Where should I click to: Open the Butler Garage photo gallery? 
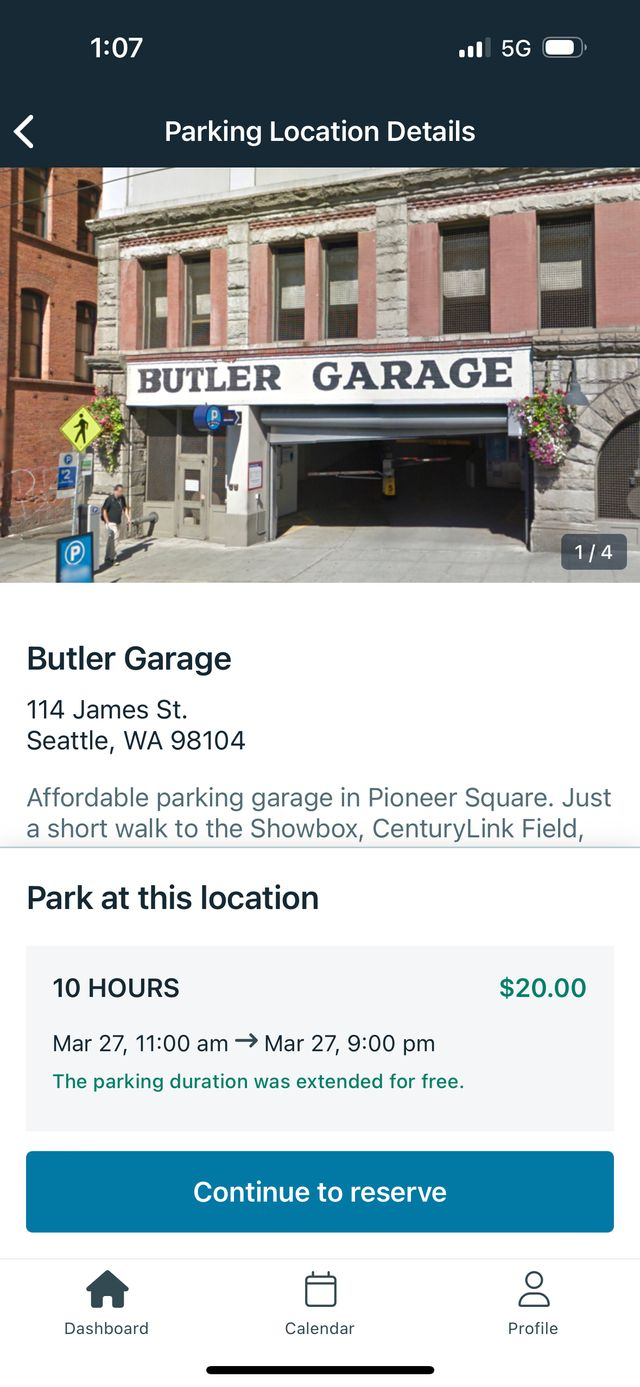click(x=320, y=374)
